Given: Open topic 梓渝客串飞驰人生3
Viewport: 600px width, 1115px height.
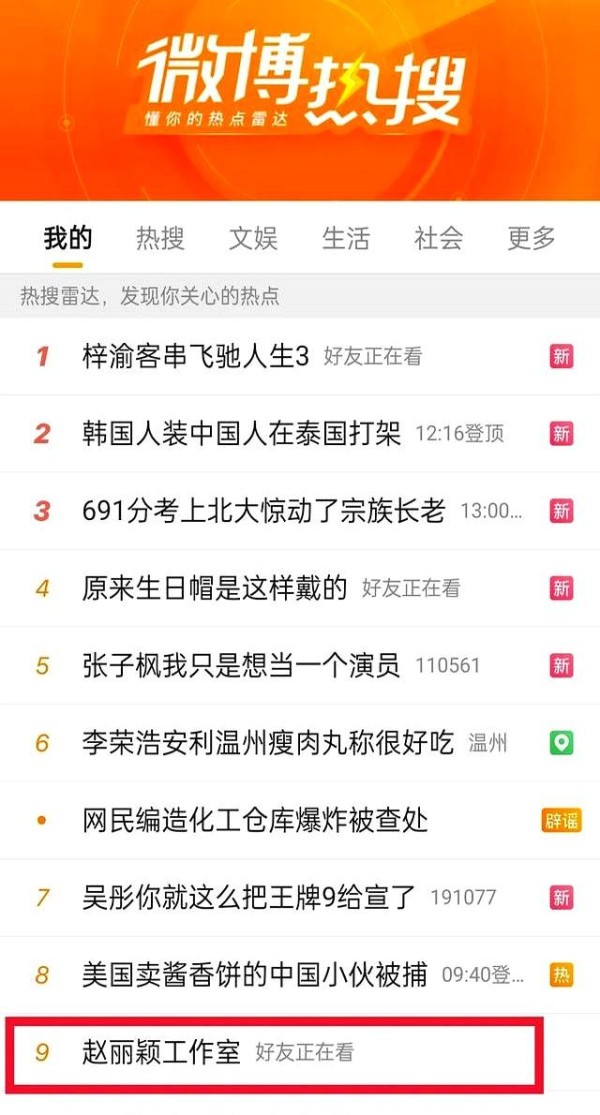Looking at the screenshot, I should click(x=300, y=356).
